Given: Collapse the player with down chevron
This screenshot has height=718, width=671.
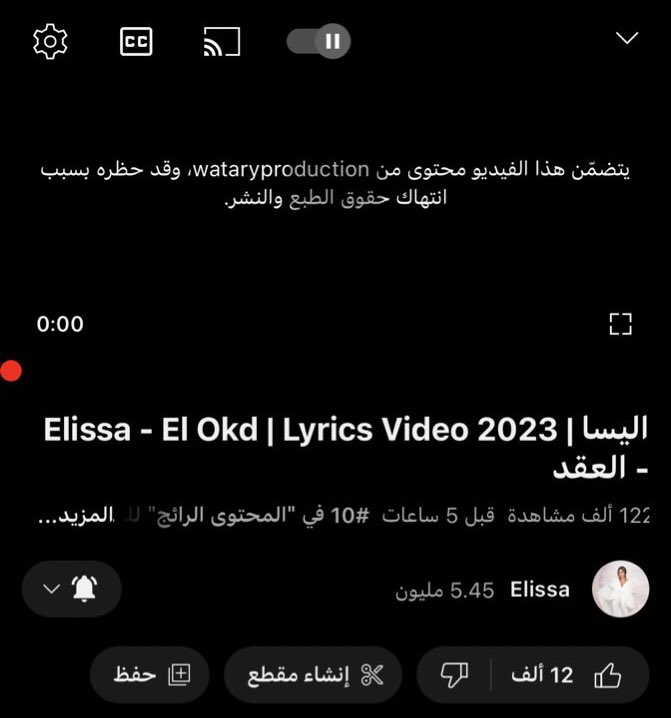Looking at the screenshot, I should pyautogui.click(x=627, y=38).
